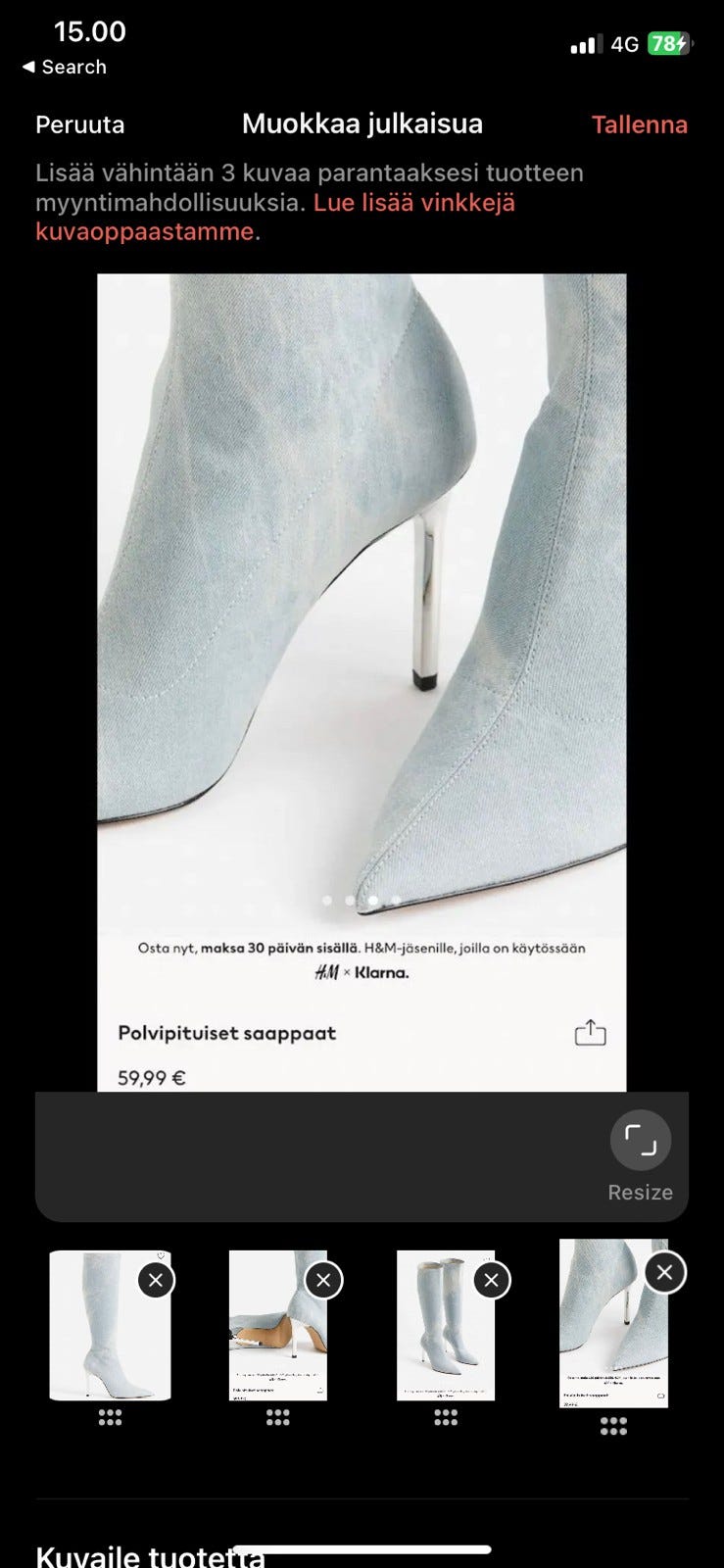Return to the Search app via the status bar
Image resolution: width=724 pixels, height=1568 pixels.
point(65,67)
